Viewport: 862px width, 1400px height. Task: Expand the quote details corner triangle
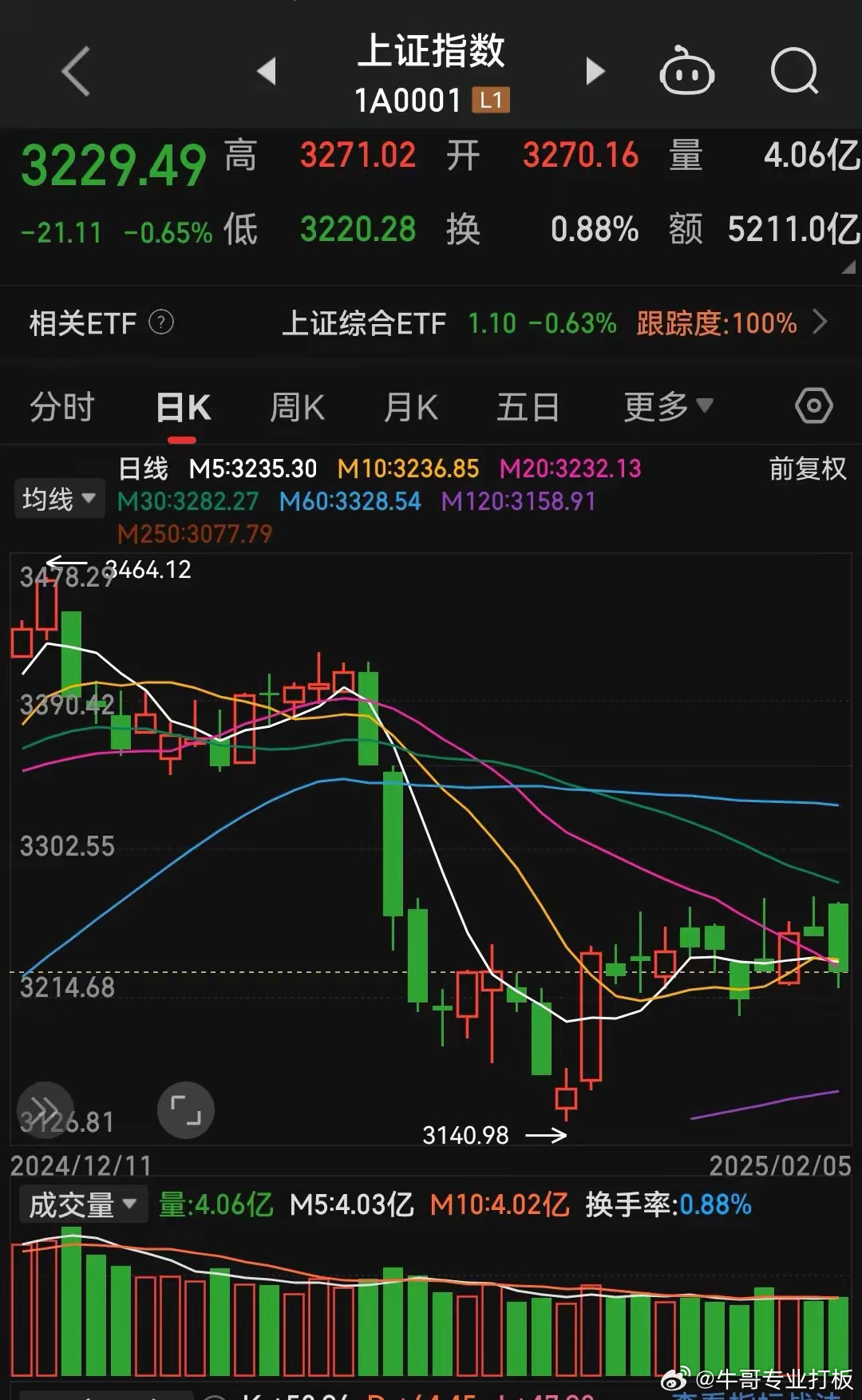point(848,267)
